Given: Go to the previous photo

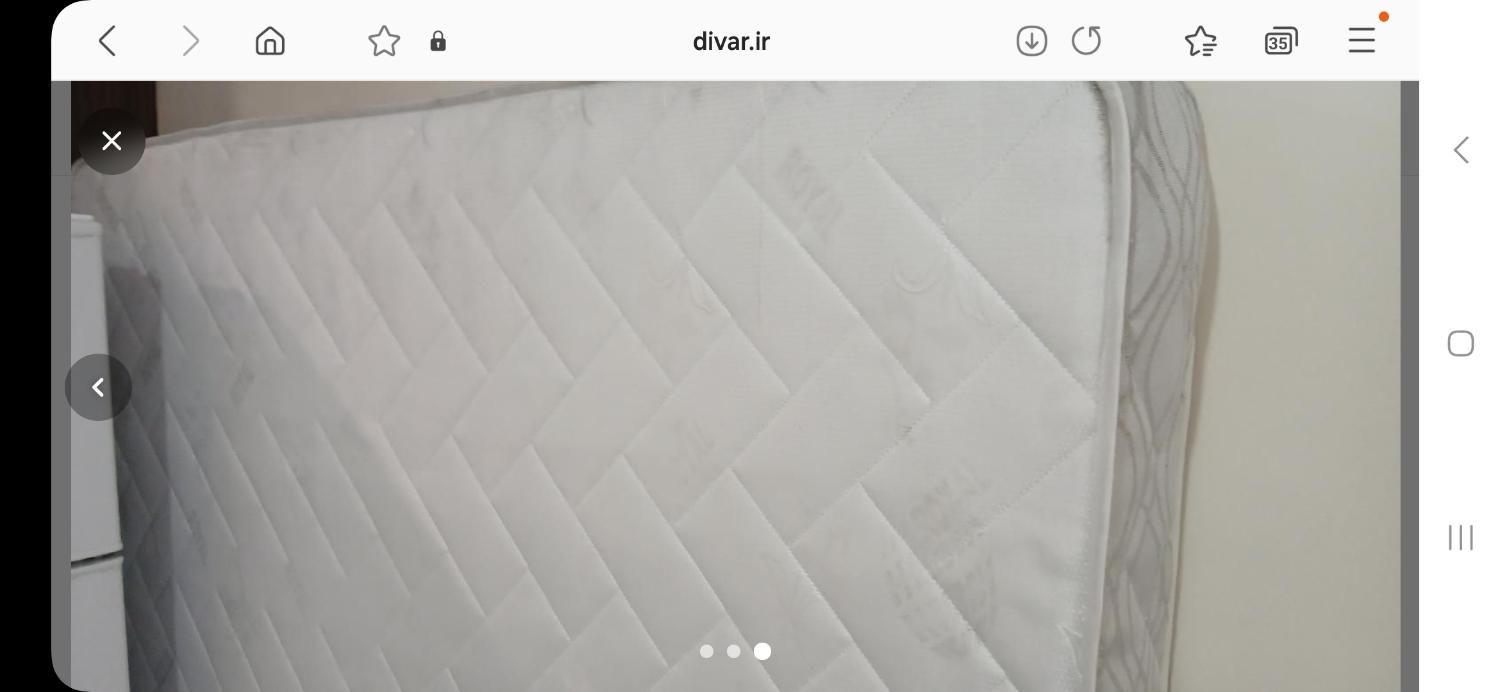Looking at the screenshot, I should 98,387.
